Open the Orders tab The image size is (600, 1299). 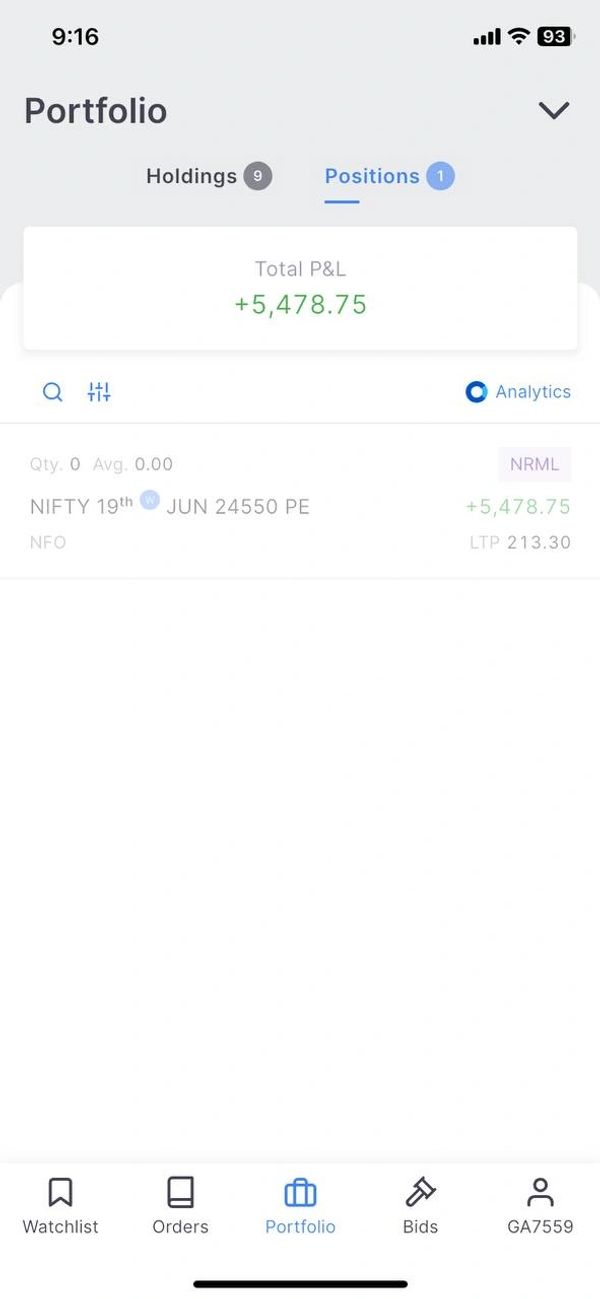(x=180, y=1205)
